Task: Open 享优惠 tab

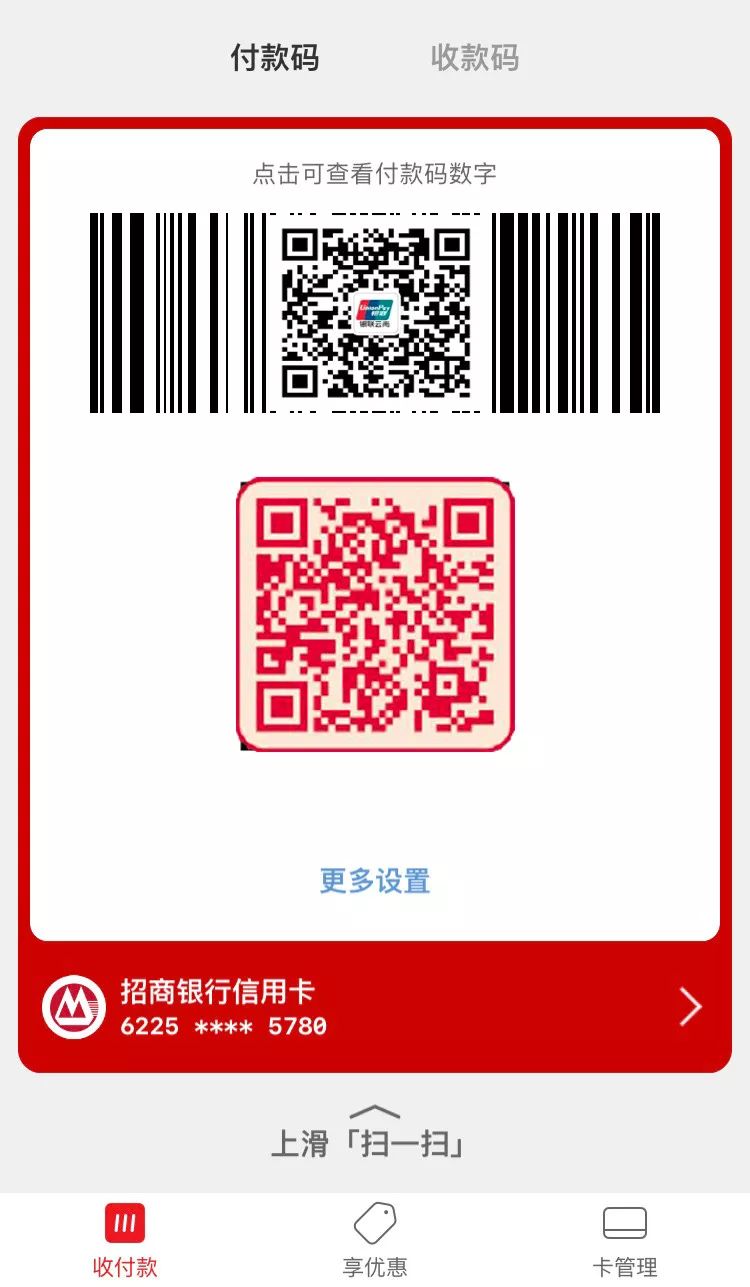Action: [x=375, y=1240]
